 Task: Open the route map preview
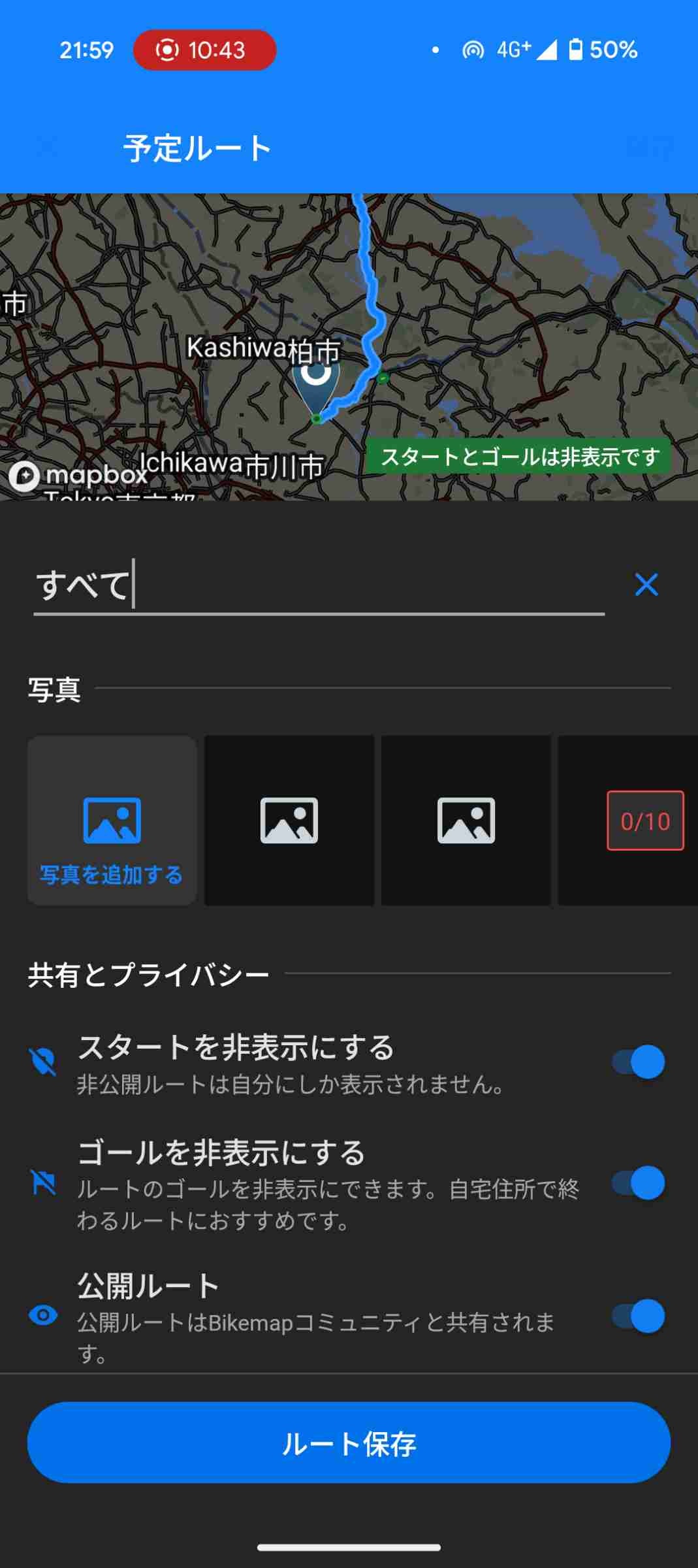[x=349, y=347]
